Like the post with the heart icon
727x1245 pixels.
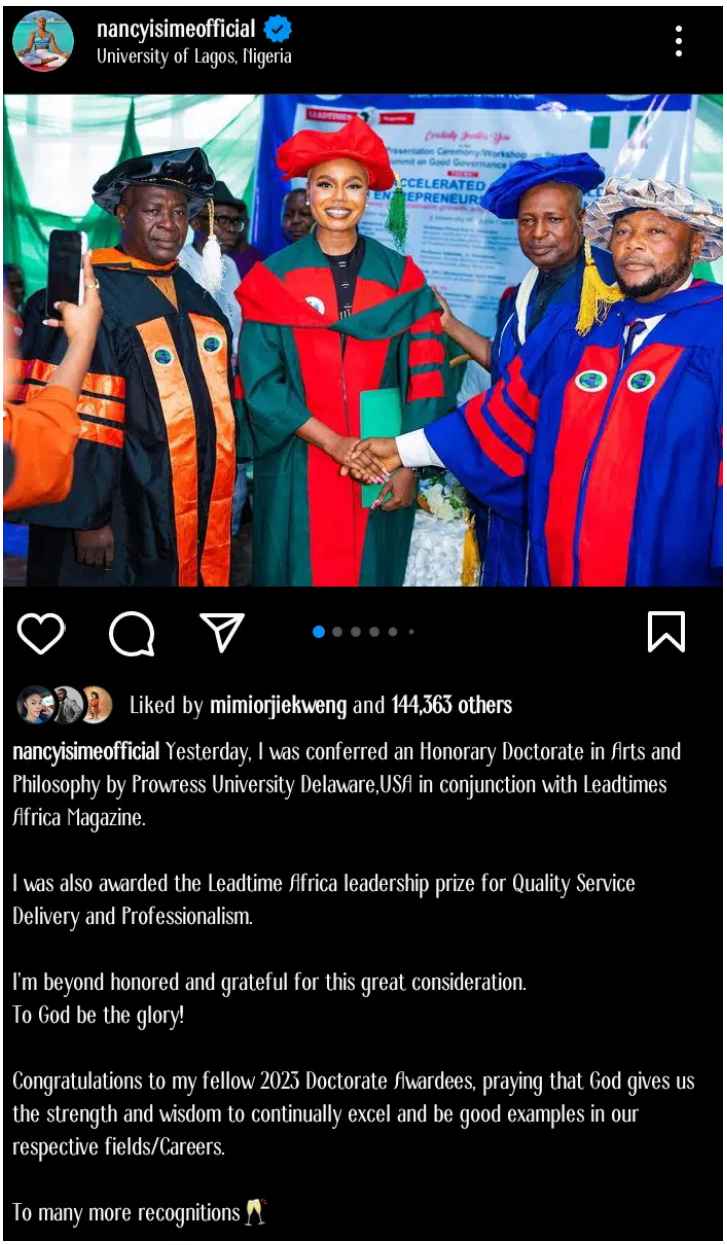[41, 633]
